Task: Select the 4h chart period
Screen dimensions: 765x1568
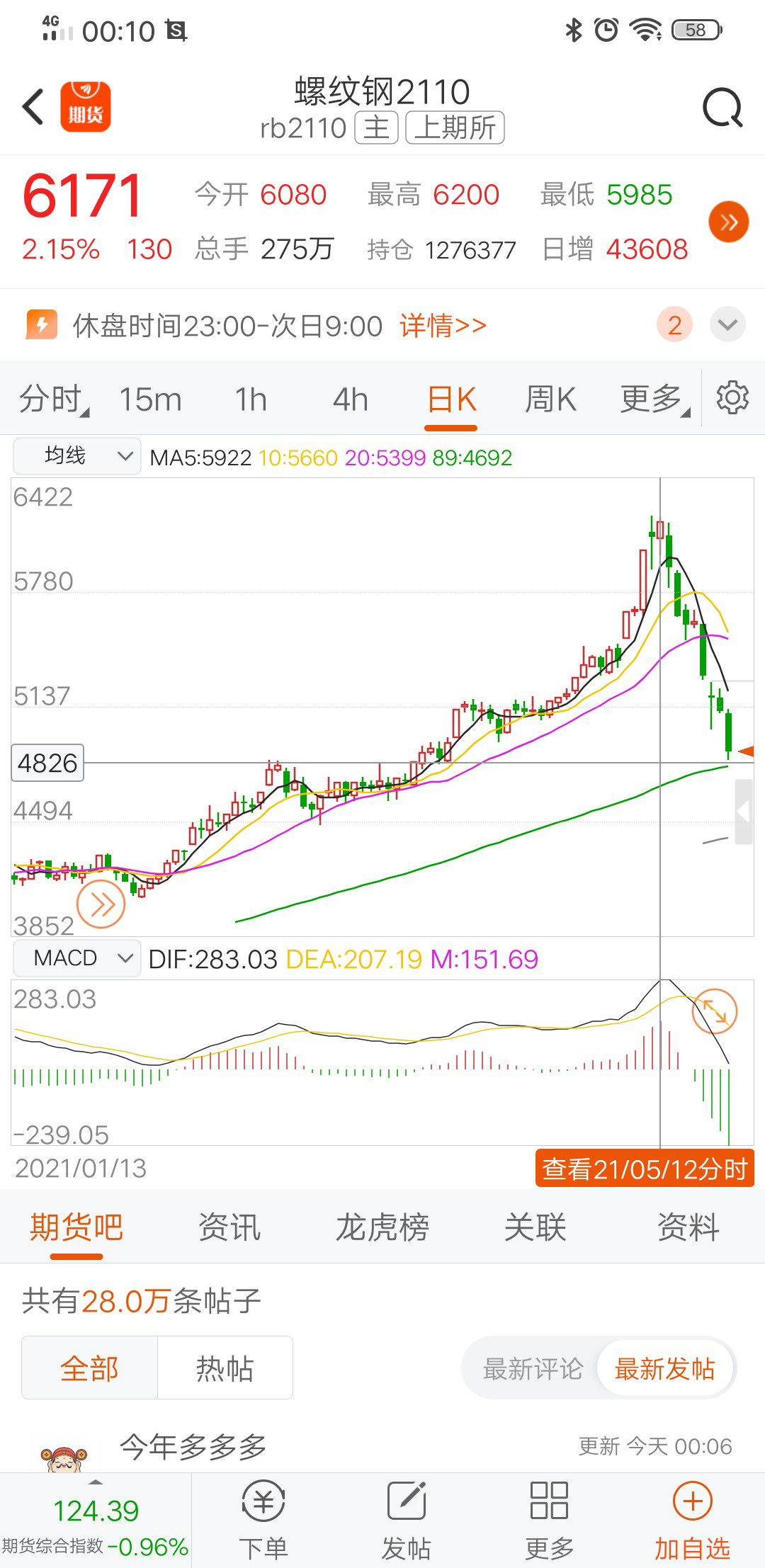Action: 350,399
